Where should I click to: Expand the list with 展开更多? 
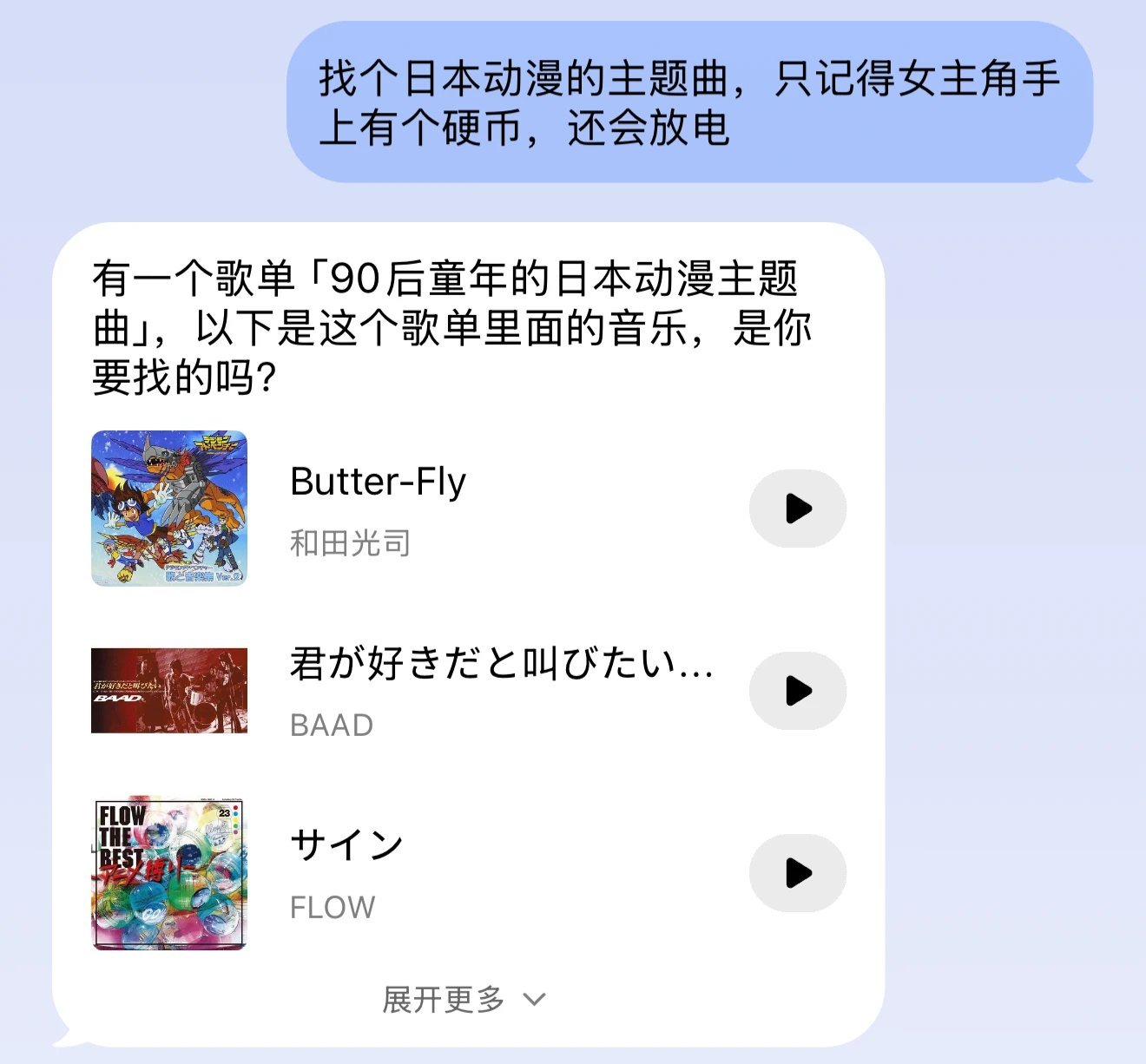[x=464, y=1000]
